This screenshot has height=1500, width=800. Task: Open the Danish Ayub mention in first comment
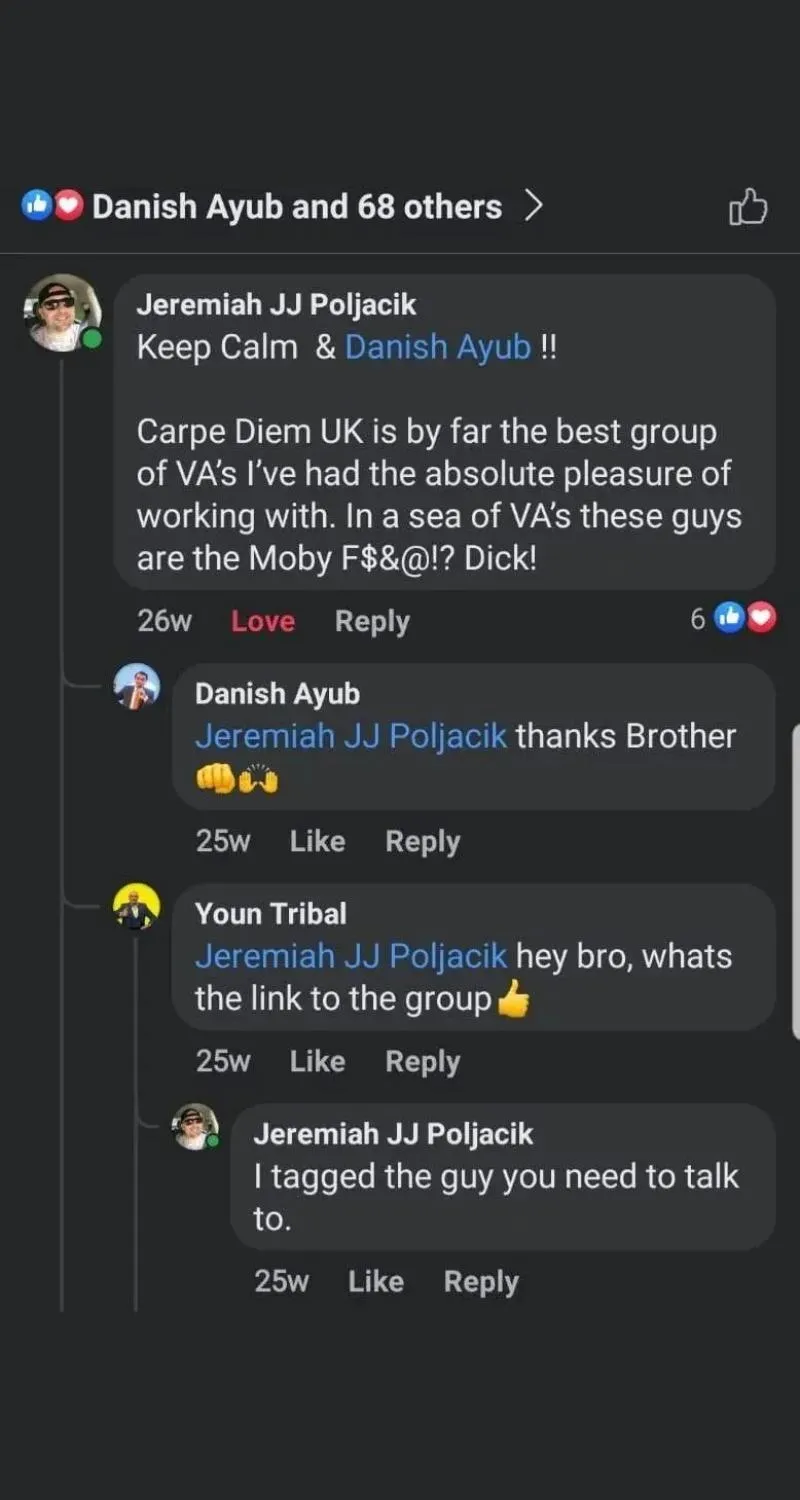click(438, 347)
